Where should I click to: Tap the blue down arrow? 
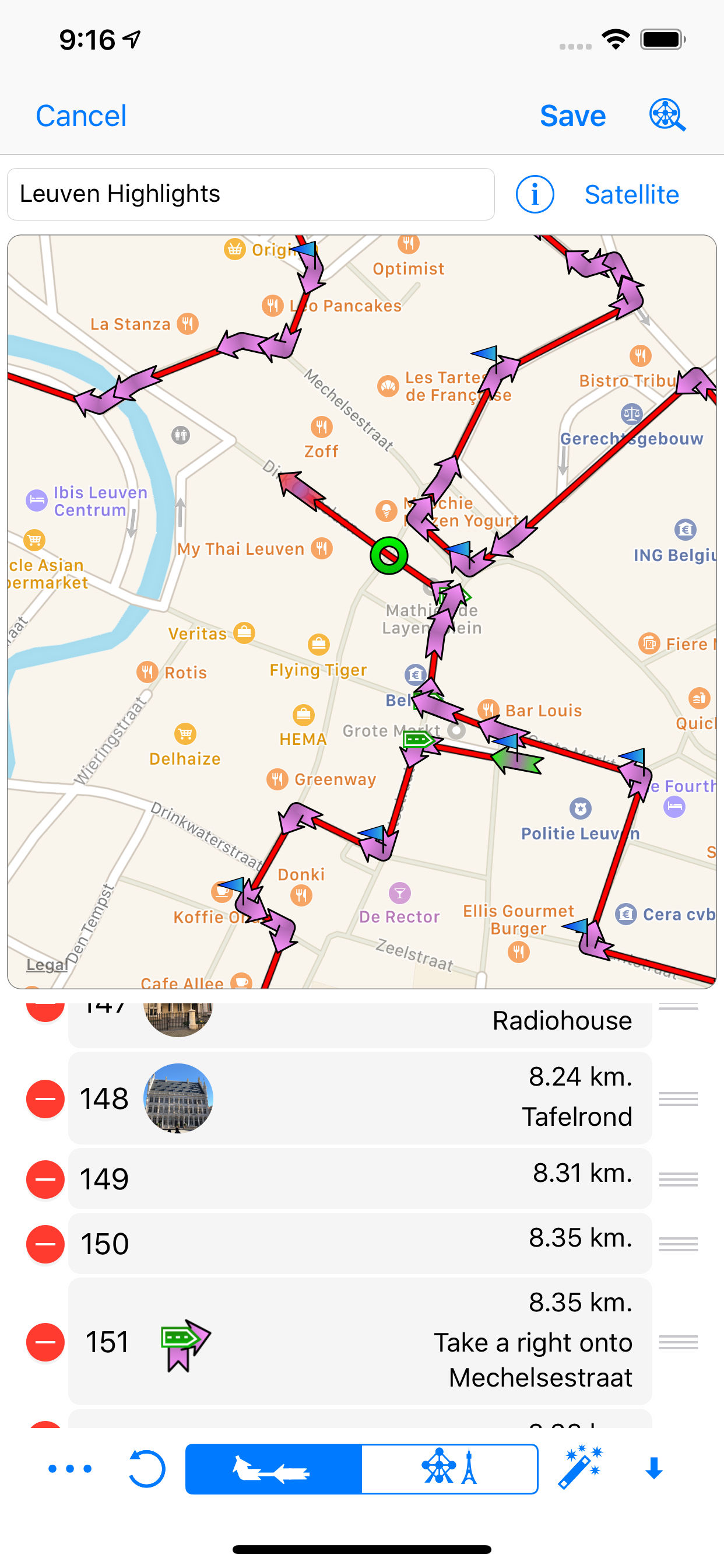[654, 1468]
